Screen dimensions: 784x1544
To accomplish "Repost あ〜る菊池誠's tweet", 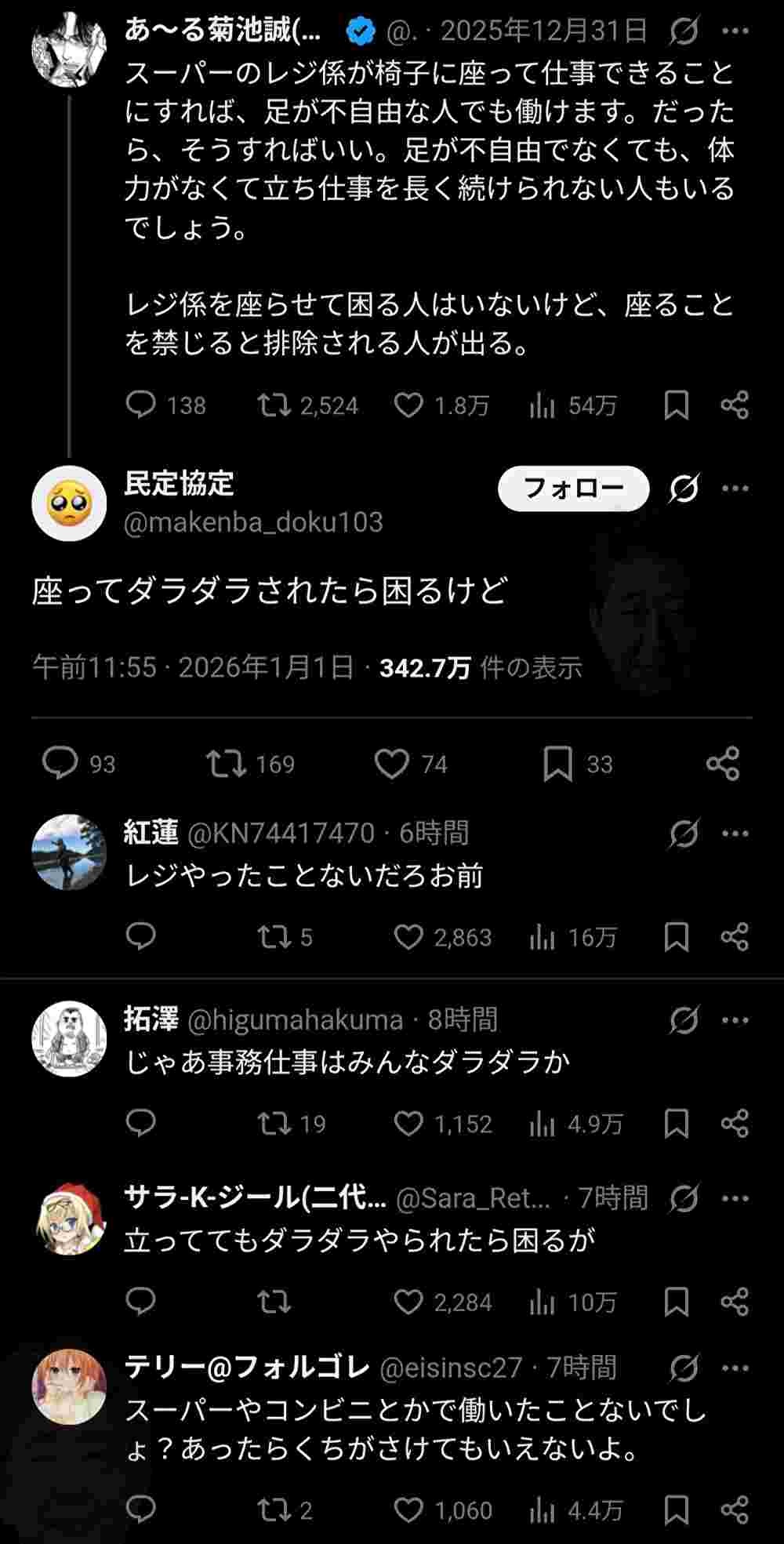I will (x=274, y=405).
